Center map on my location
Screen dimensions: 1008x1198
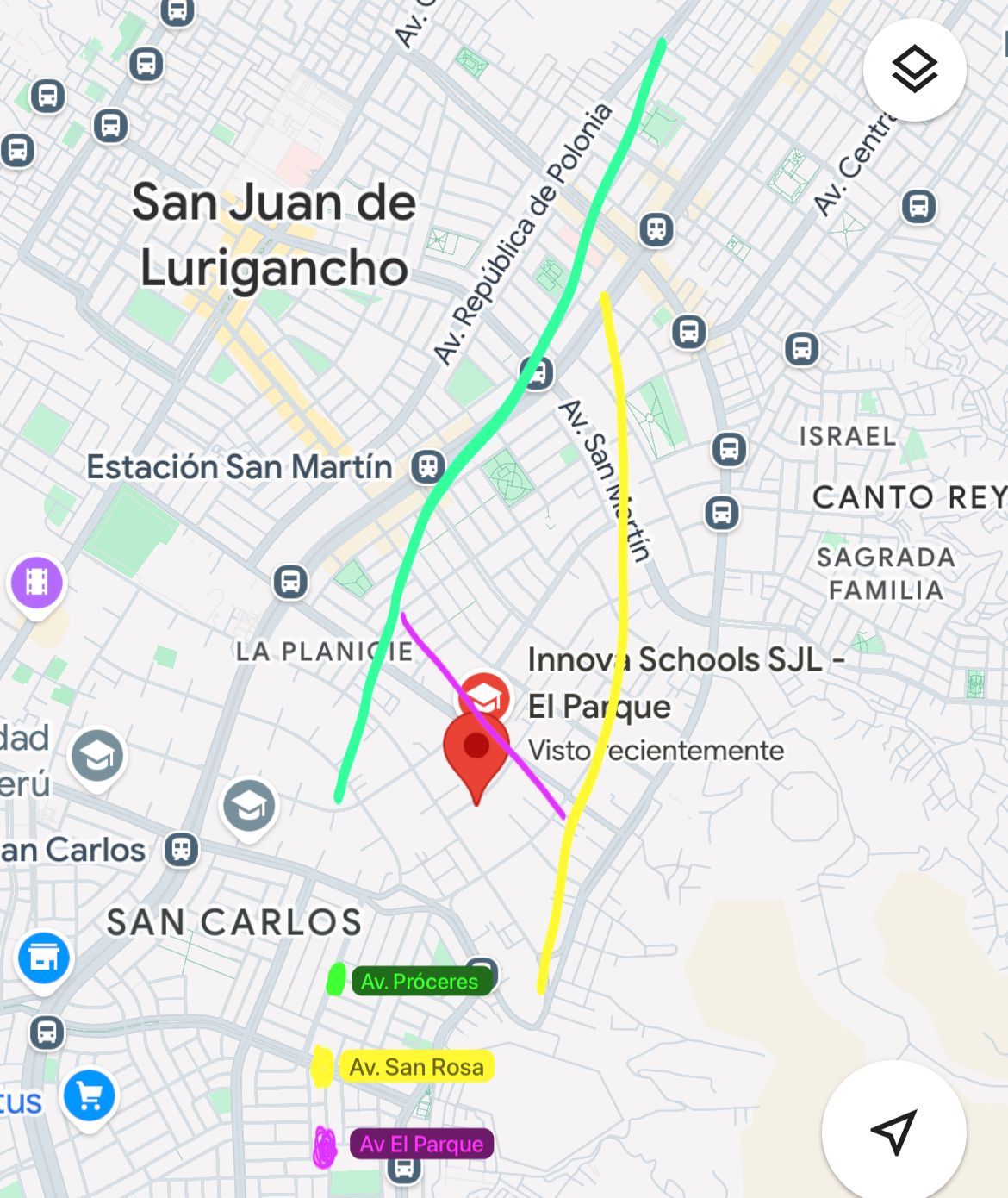coord(893,1130)
